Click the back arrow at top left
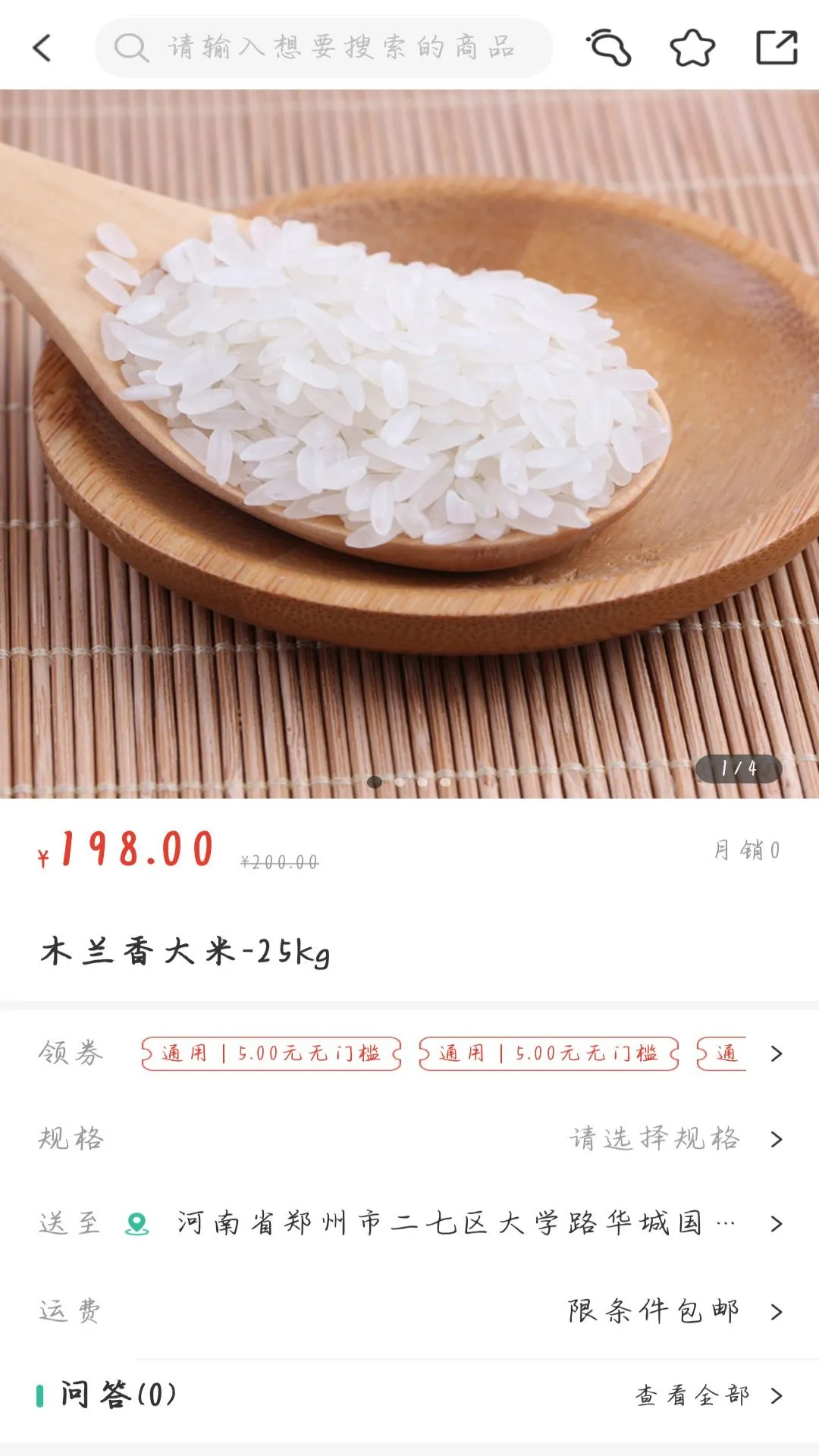Image resolution: width=819 pixels, height=1456 pixels. pos(43,47)
